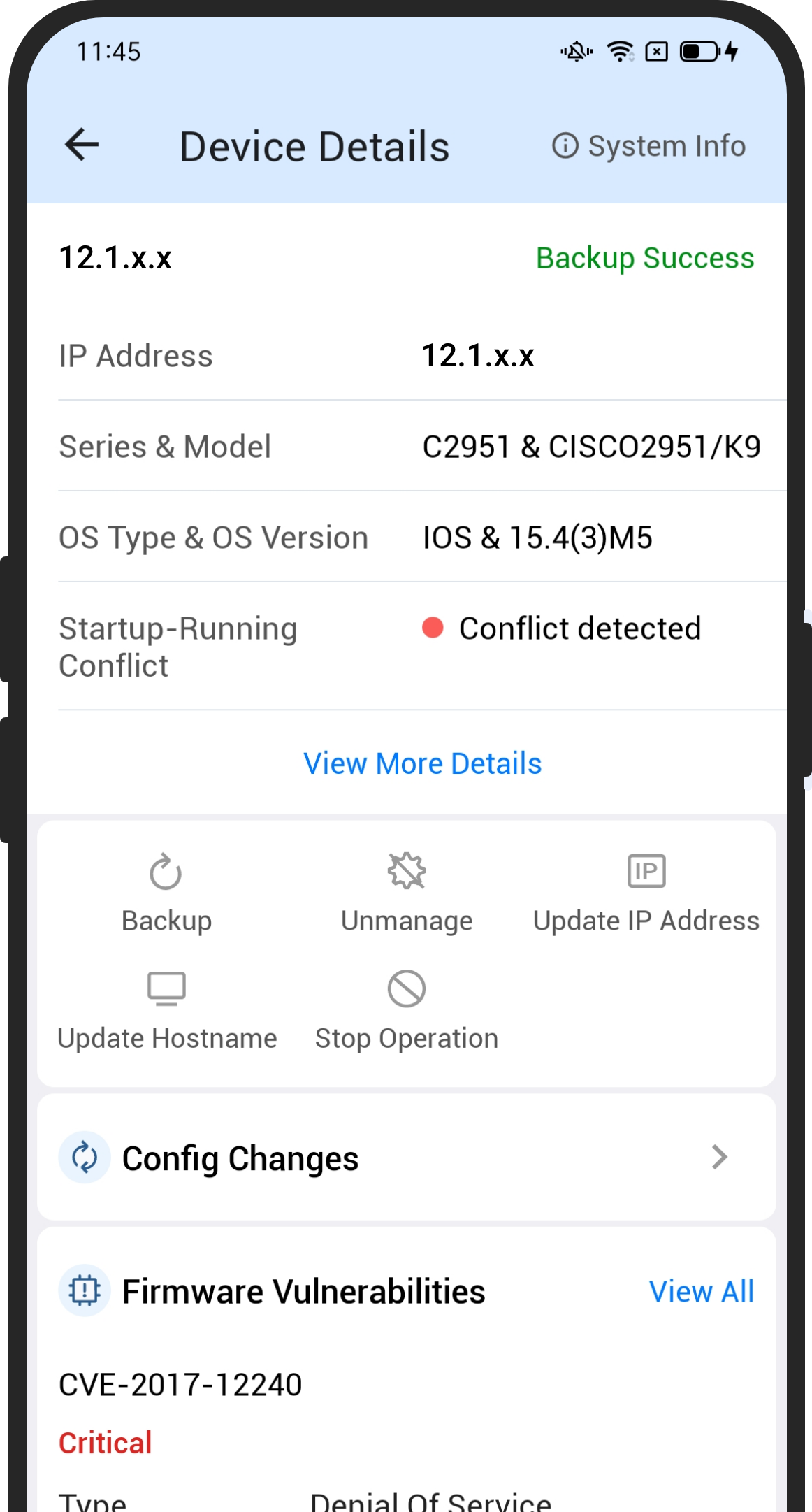Go back using the arrow
The width and height of the screenshot is (812, 1512).
tap(82, 145)
